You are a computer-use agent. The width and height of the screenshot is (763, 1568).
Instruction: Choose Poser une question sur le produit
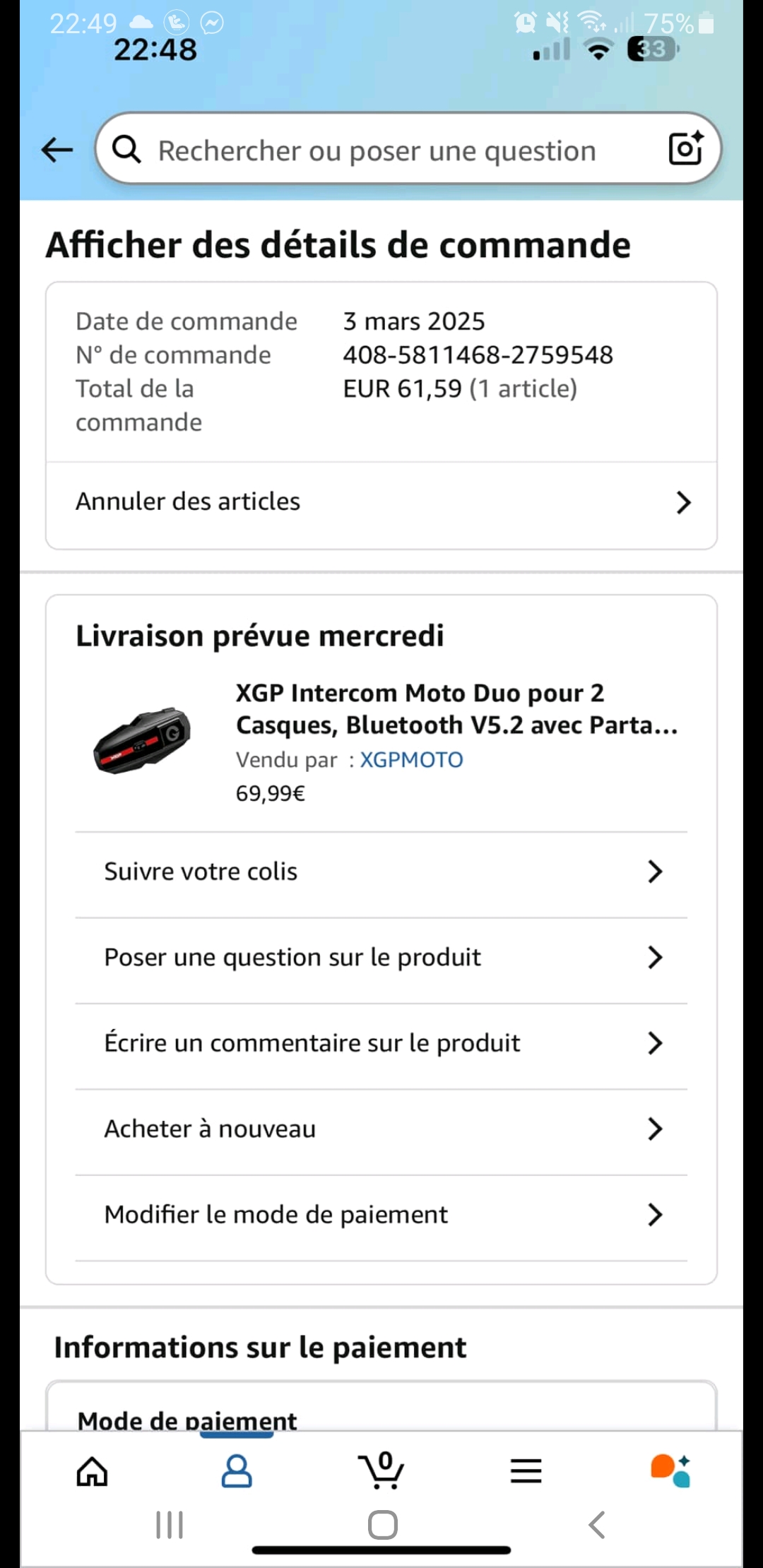pyautogui.click(x=381, y=958)
